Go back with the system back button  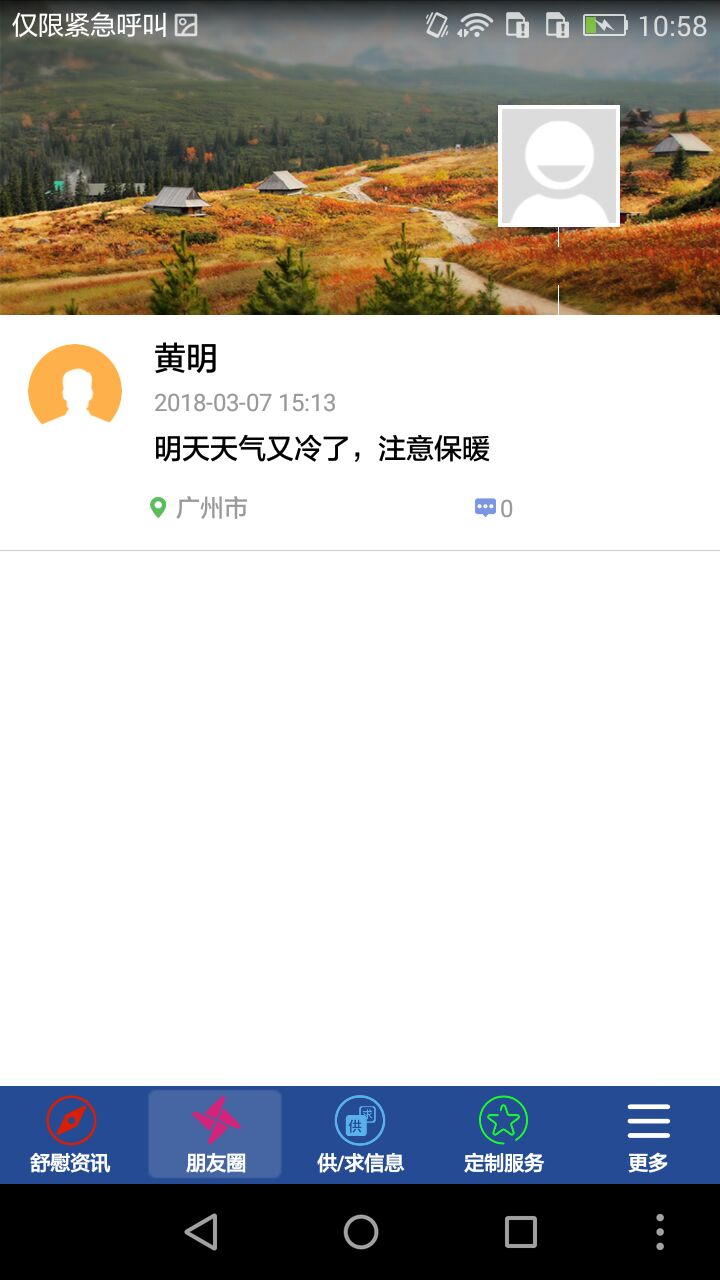point(201,1232)
